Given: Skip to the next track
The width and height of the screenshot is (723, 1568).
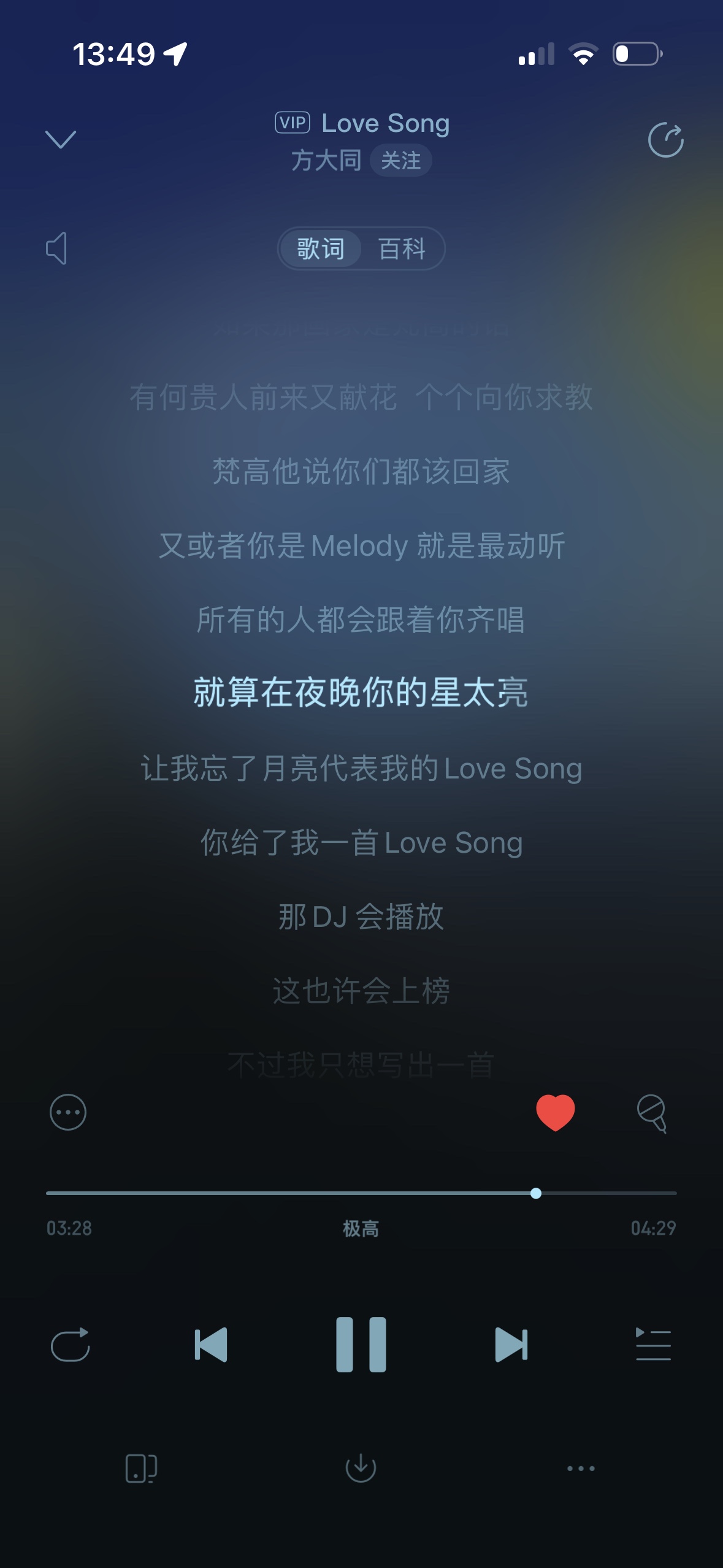Looking at the screenshot, I should 511,1345.
